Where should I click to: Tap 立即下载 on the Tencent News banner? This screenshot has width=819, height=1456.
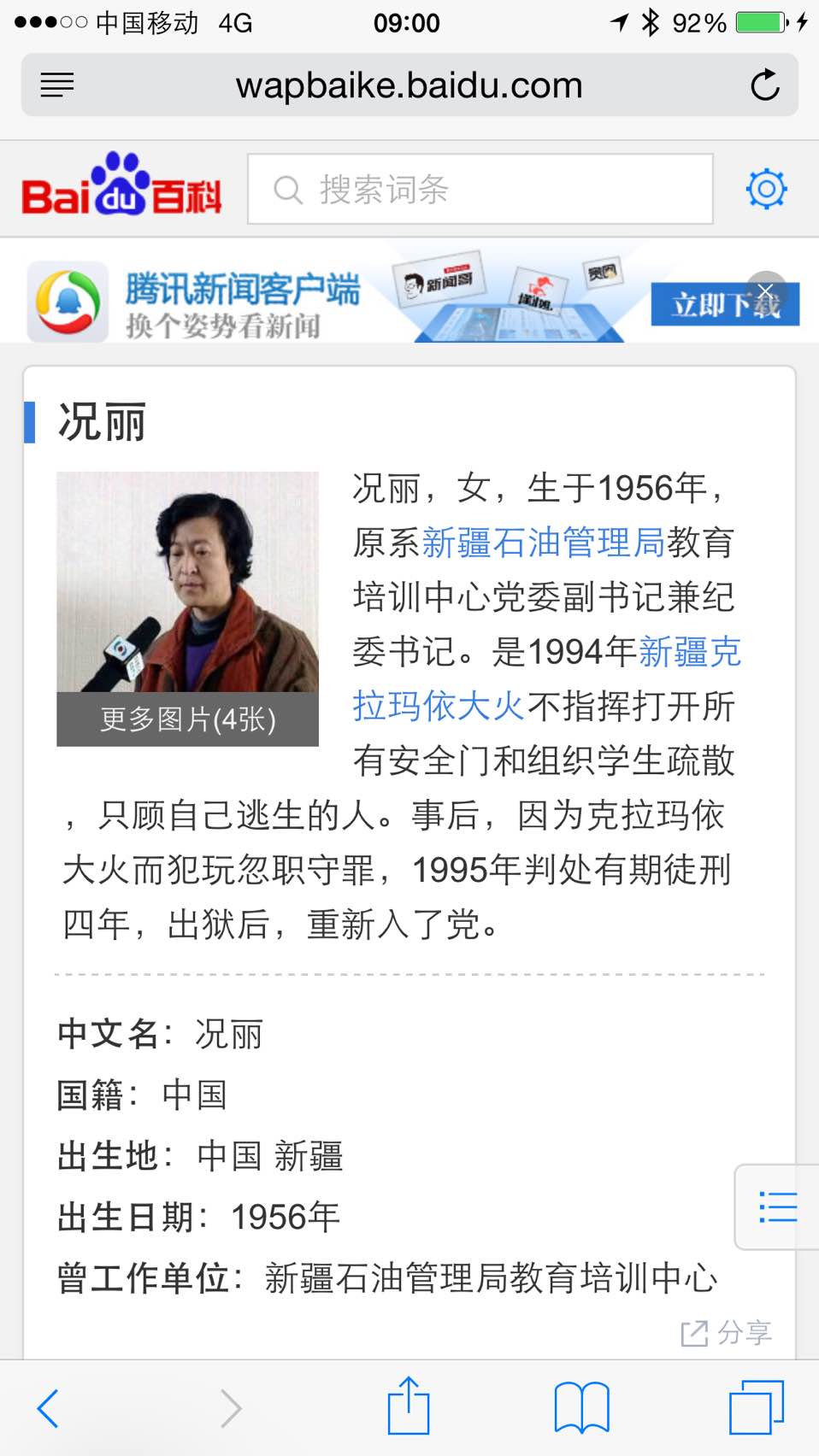pyautogui.click(x=725, y=304)
